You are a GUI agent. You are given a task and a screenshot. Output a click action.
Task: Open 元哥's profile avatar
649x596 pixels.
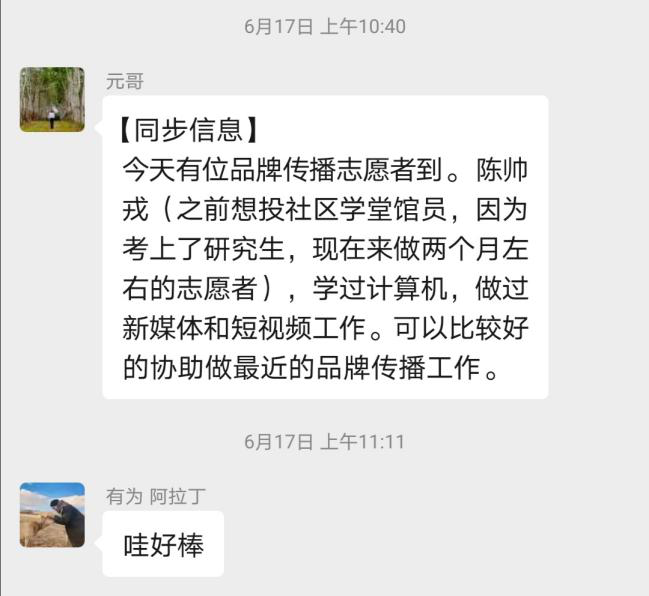[52, 99]
